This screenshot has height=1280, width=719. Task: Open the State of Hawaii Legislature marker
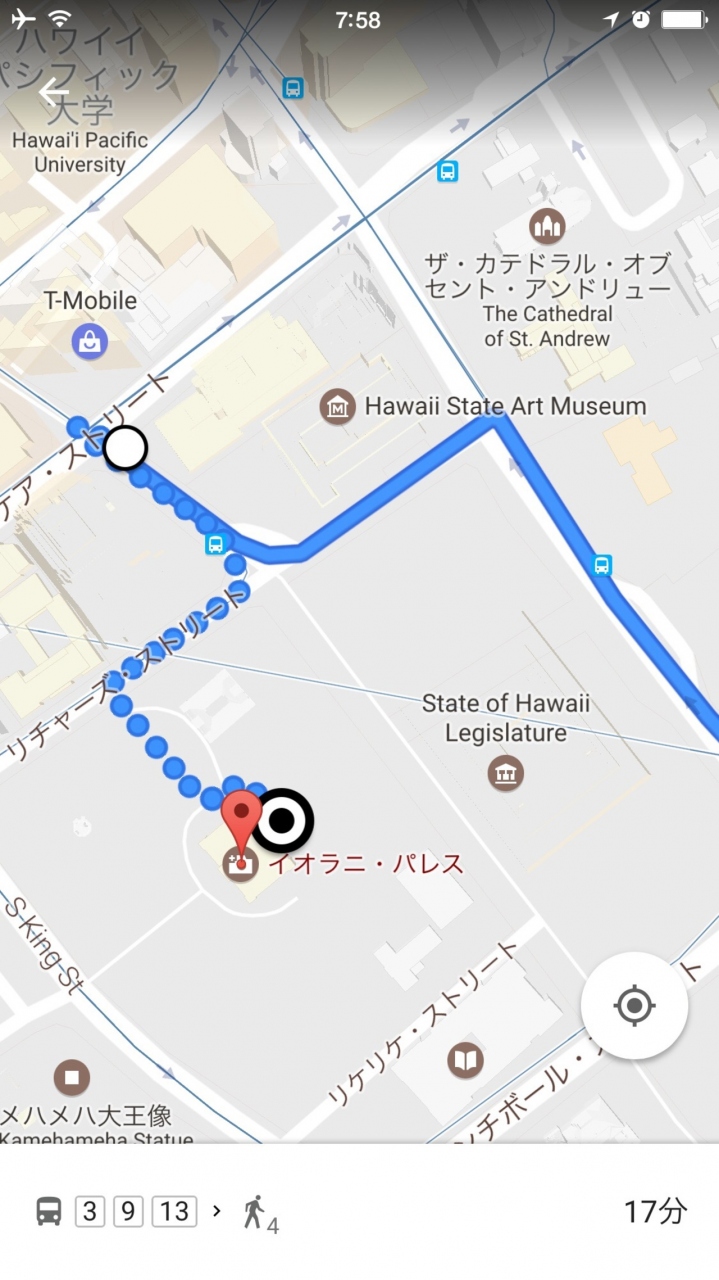[505, 772]
